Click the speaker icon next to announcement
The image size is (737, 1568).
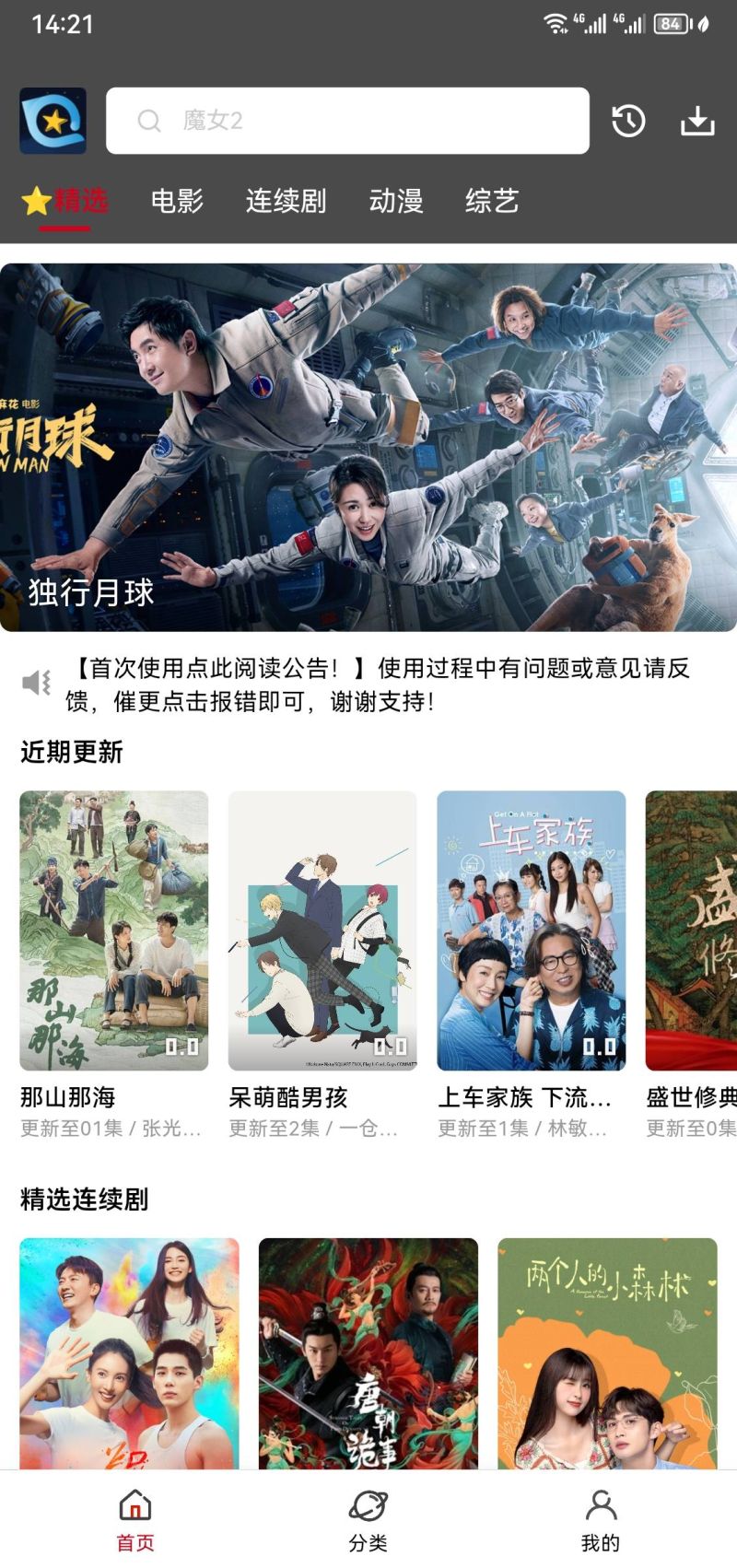point(36,682)
